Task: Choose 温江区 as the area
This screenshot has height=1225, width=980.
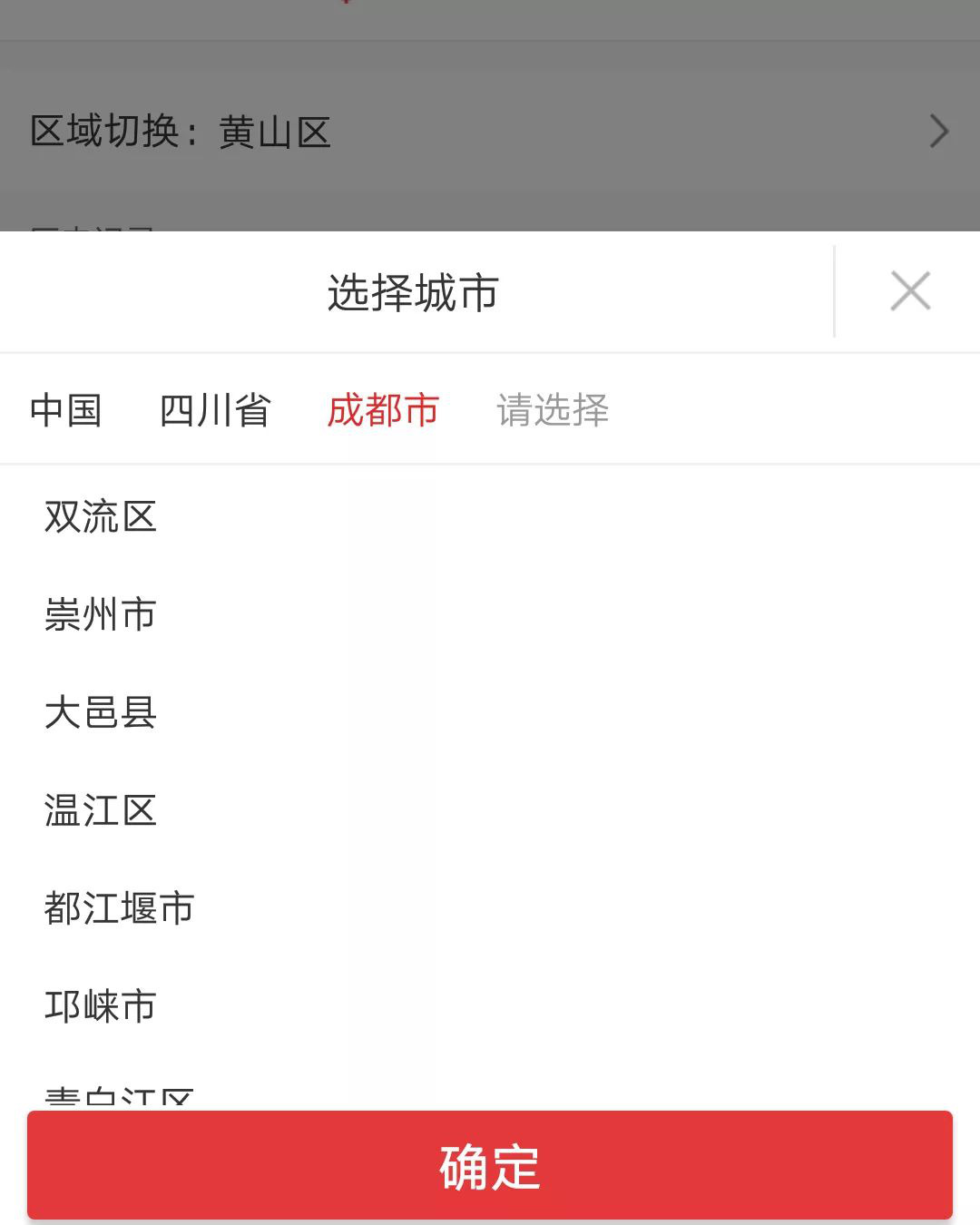Action: click(x=101, y=811)
